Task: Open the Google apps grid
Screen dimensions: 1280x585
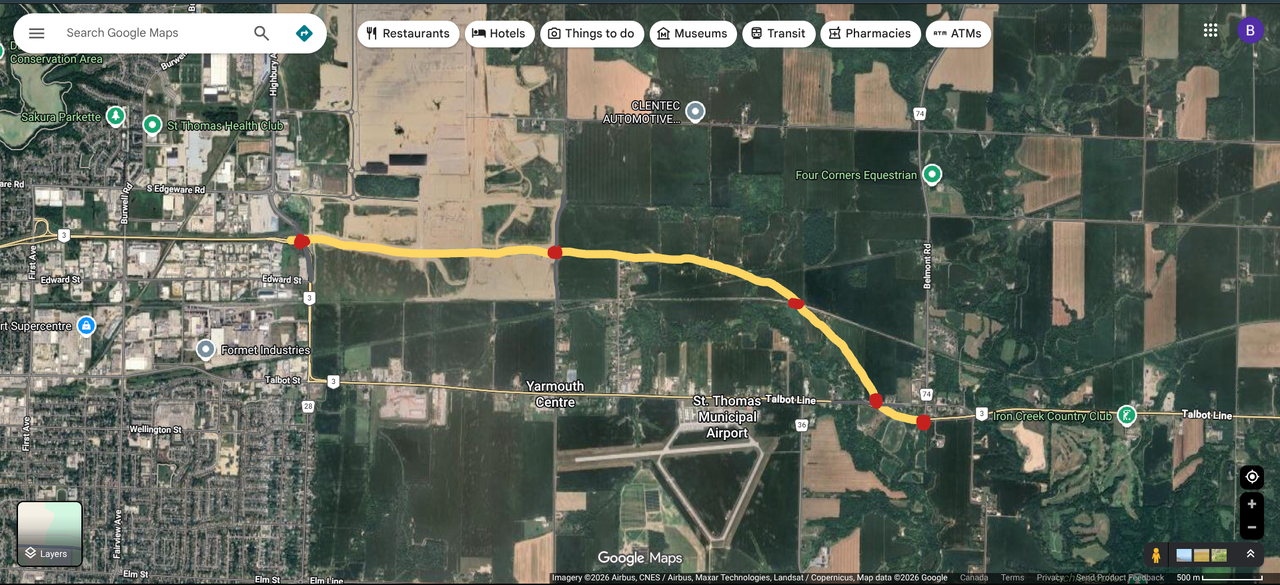Action: point(1210,30)
